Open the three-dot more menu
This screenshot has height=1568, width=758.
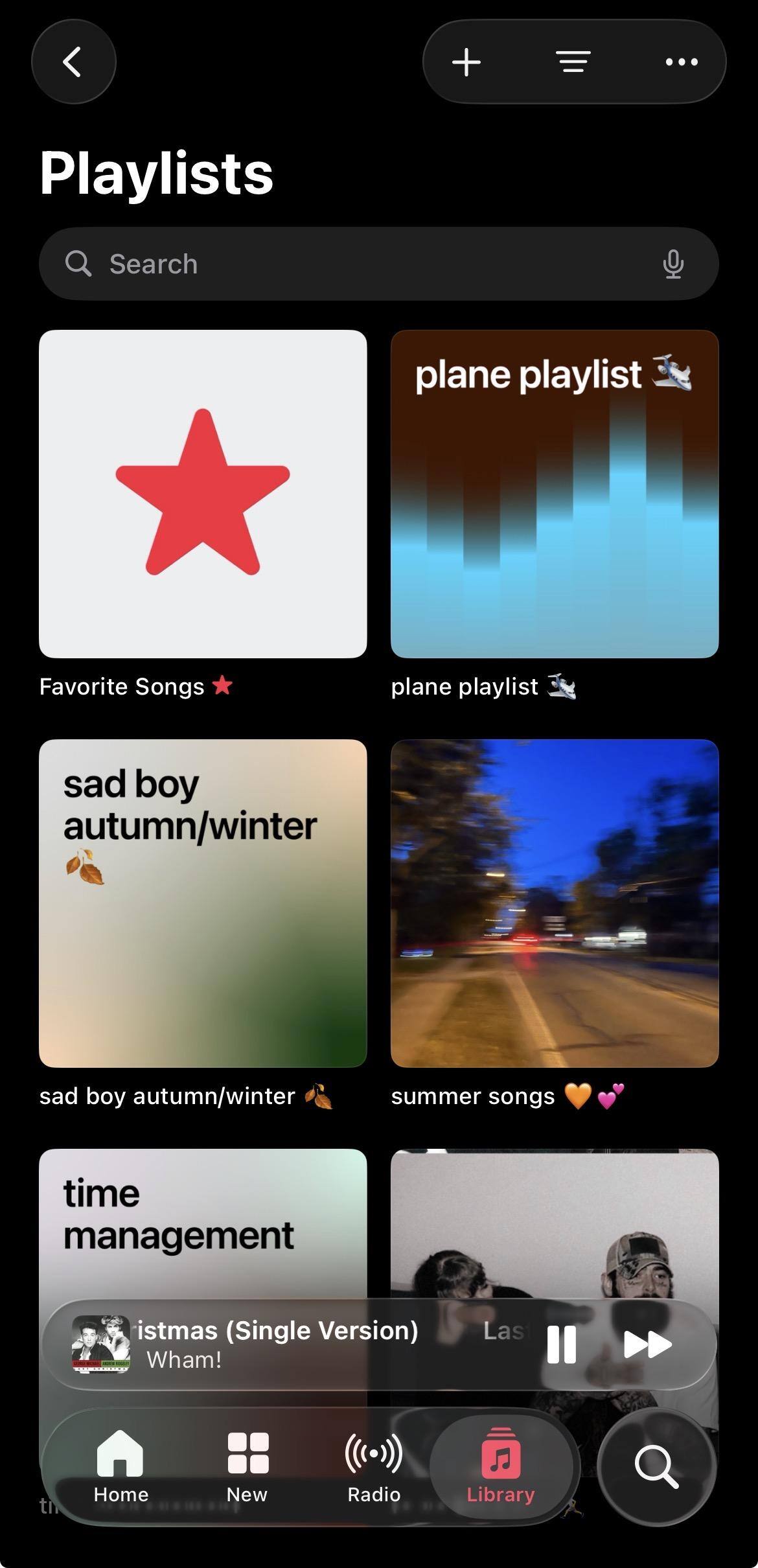click(x=682, y=62)
